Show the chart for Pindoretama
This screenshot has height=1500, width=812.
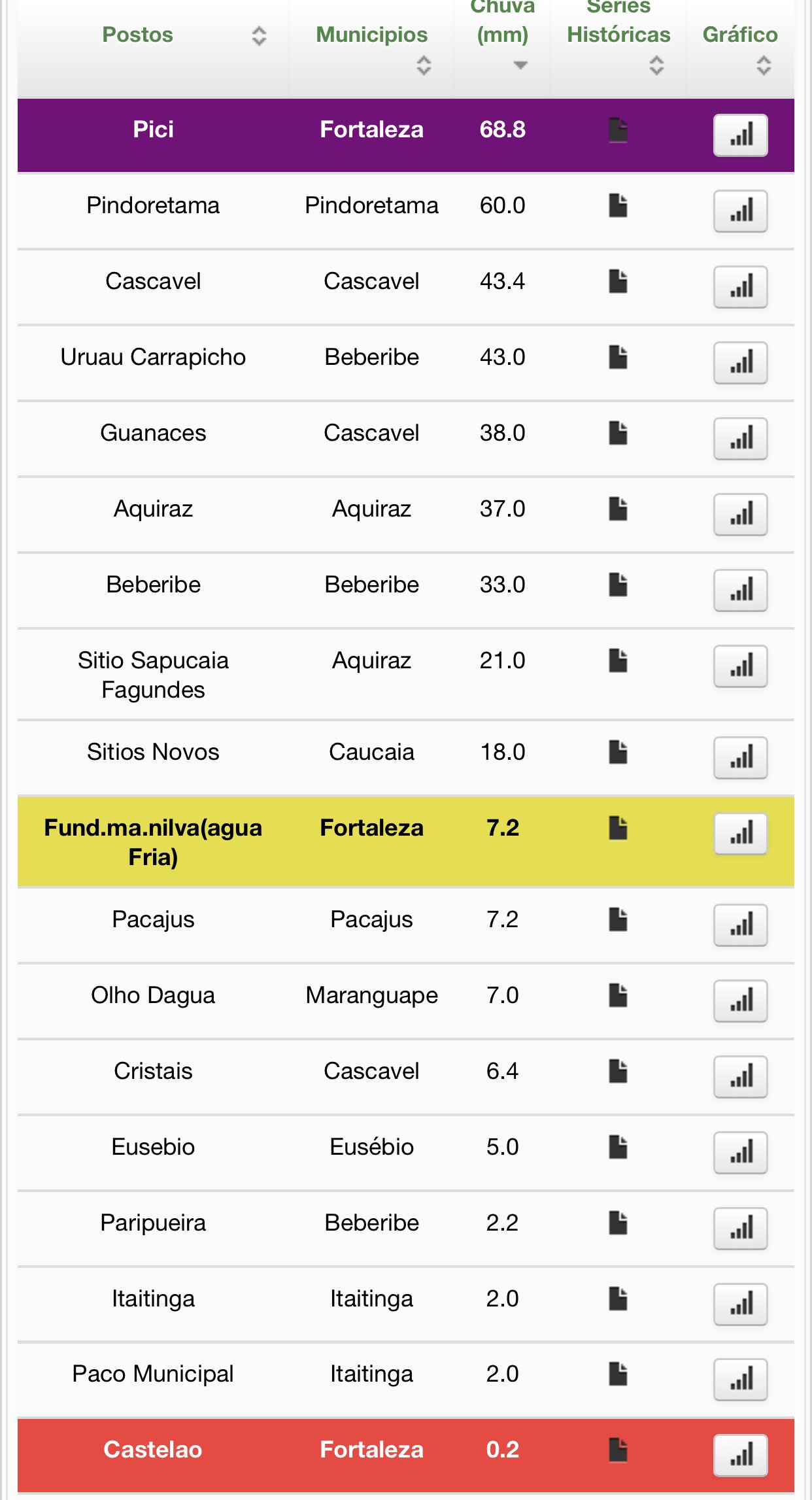coord(740,211)
